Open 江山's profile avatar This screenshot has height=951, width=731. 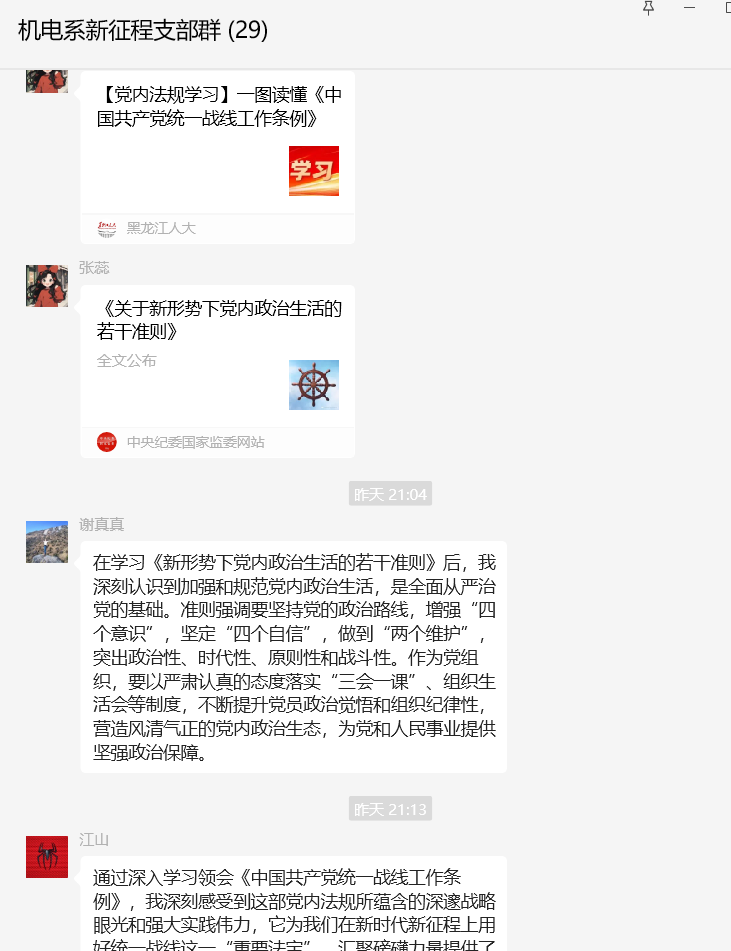47,857
